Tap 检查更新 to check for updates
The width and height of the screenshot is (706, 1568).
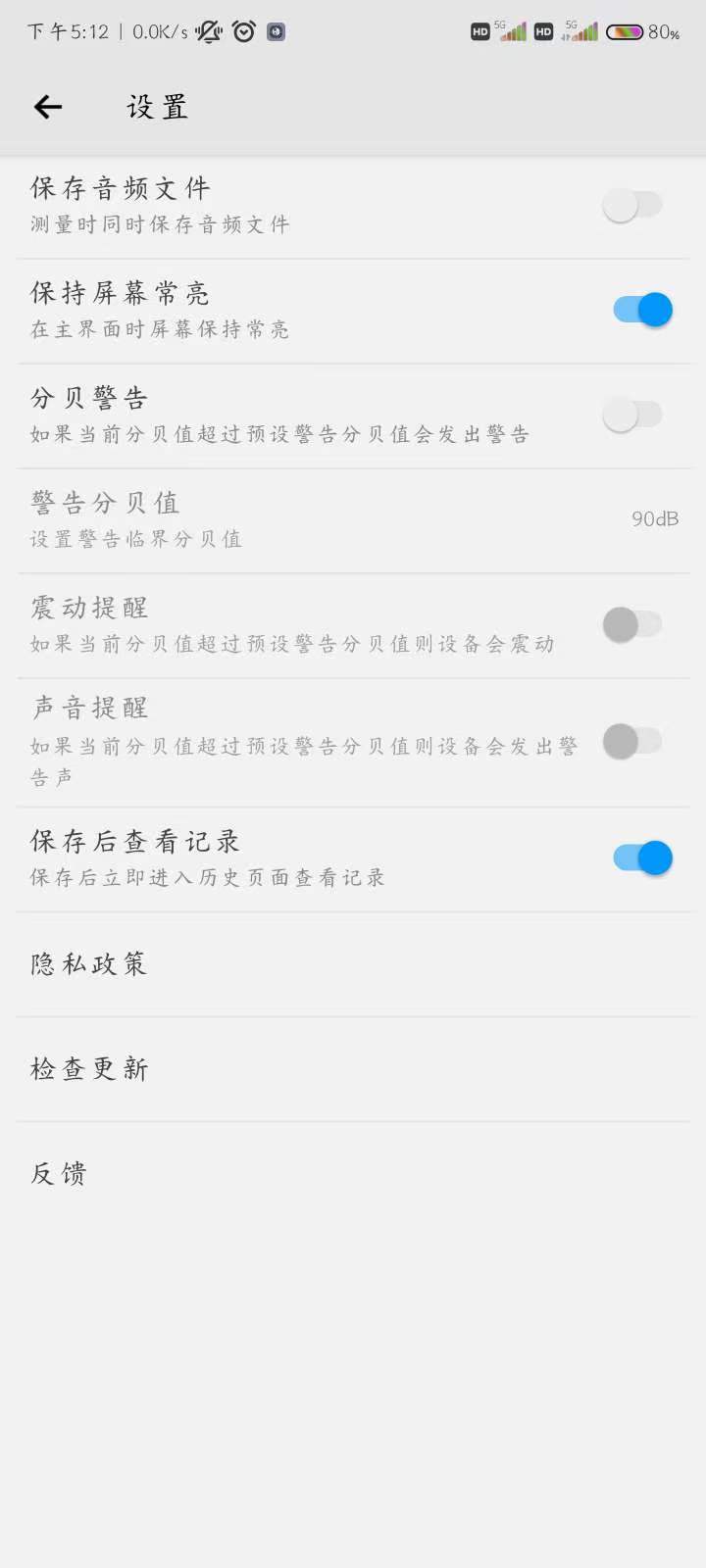pyautogui.click(x=353, y=1068)
